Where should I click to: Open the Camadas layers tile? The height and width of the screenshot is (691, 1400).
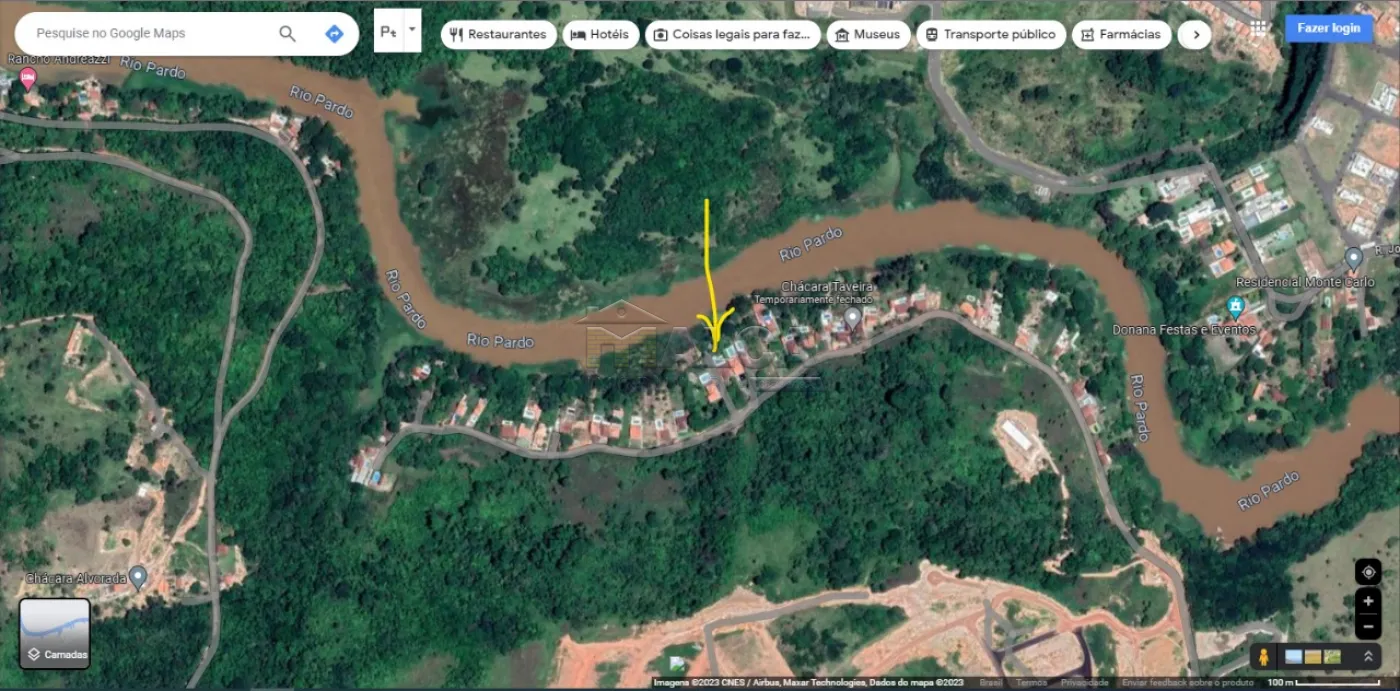click(x=55, y=633)
